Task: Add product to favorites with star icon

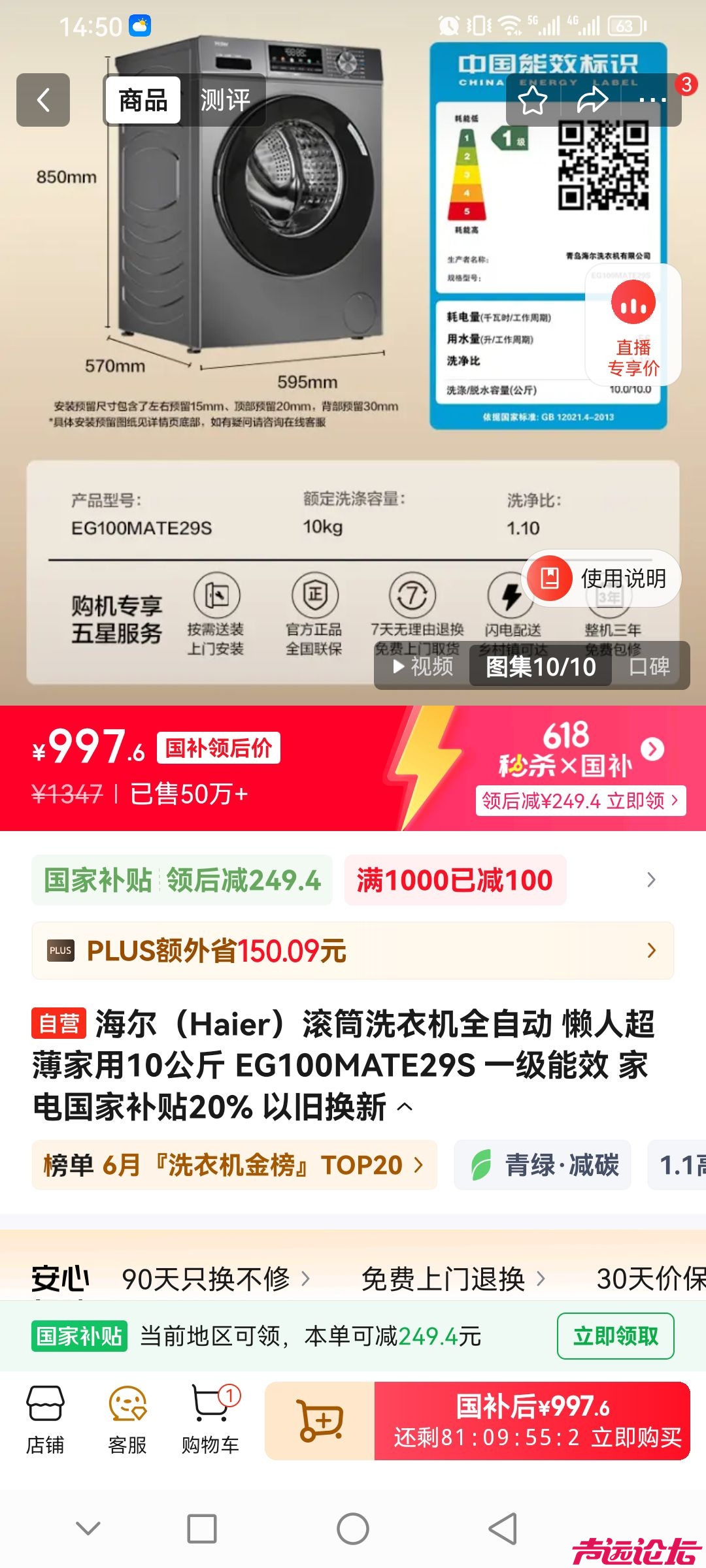Action: (x=533, y=101)
